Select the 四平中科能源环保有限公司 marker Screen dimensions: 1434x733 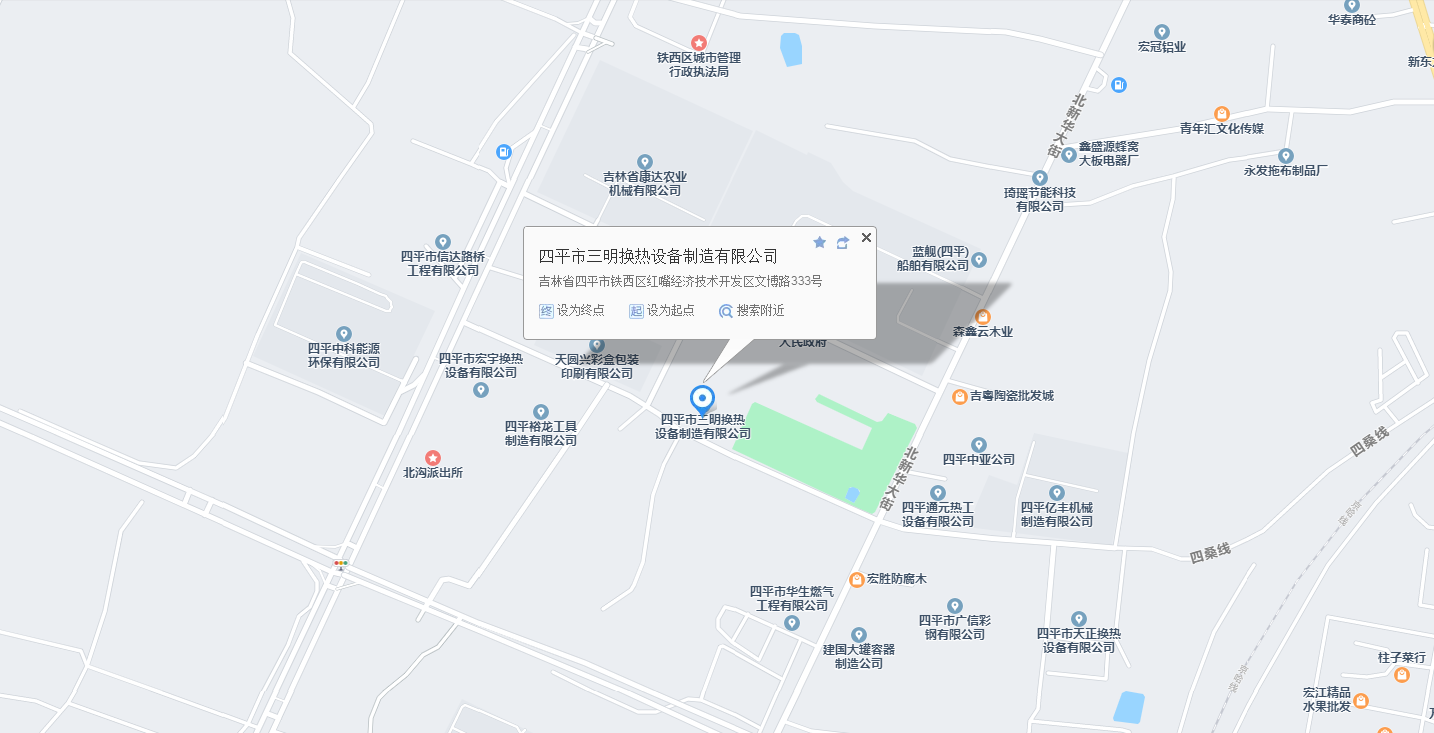pos(344,334)
